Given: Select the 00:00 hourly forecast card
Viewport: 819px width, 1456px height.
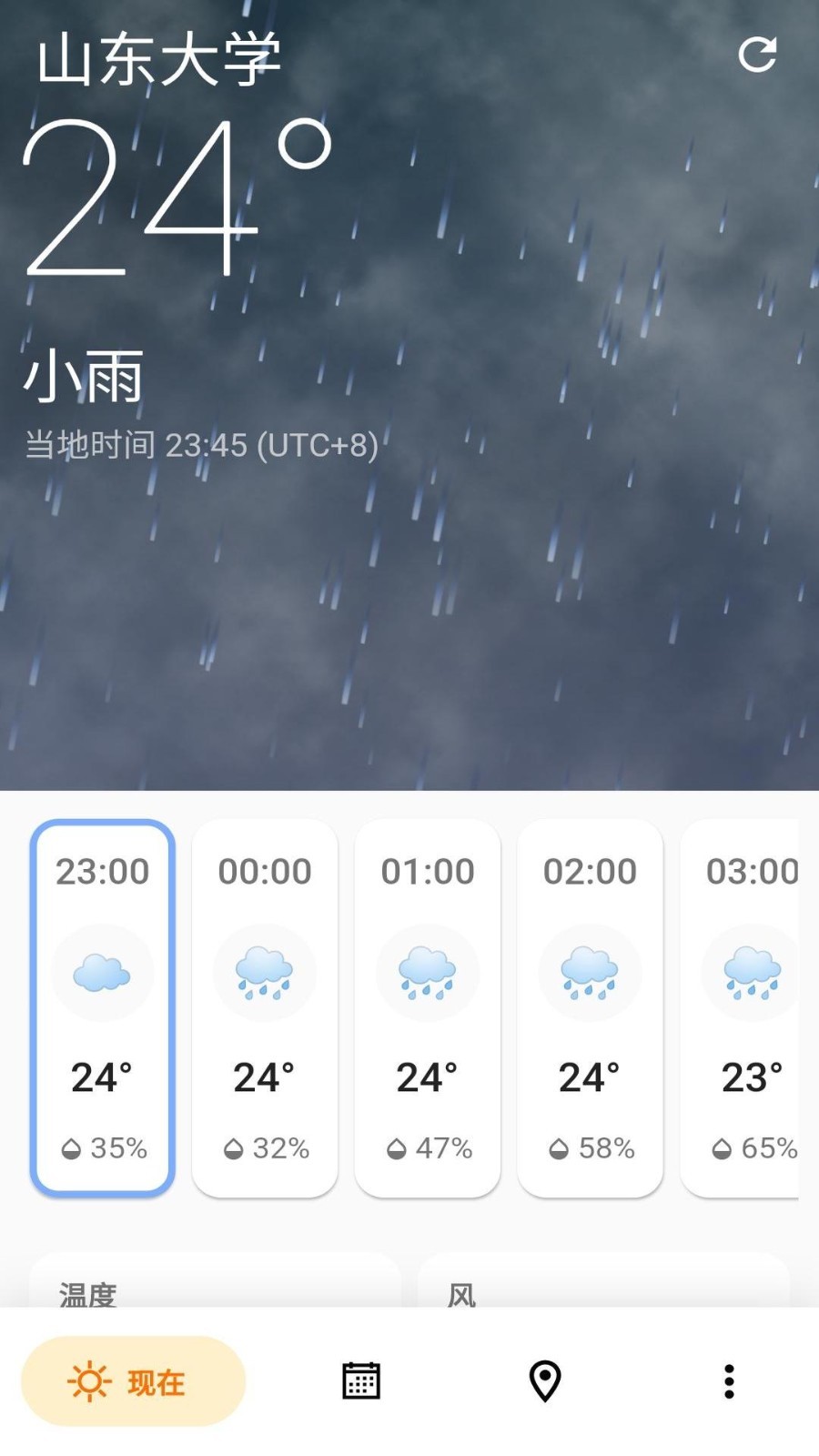Looking at the screenshot, I should pyautogui.click(x=265, y=1007).
